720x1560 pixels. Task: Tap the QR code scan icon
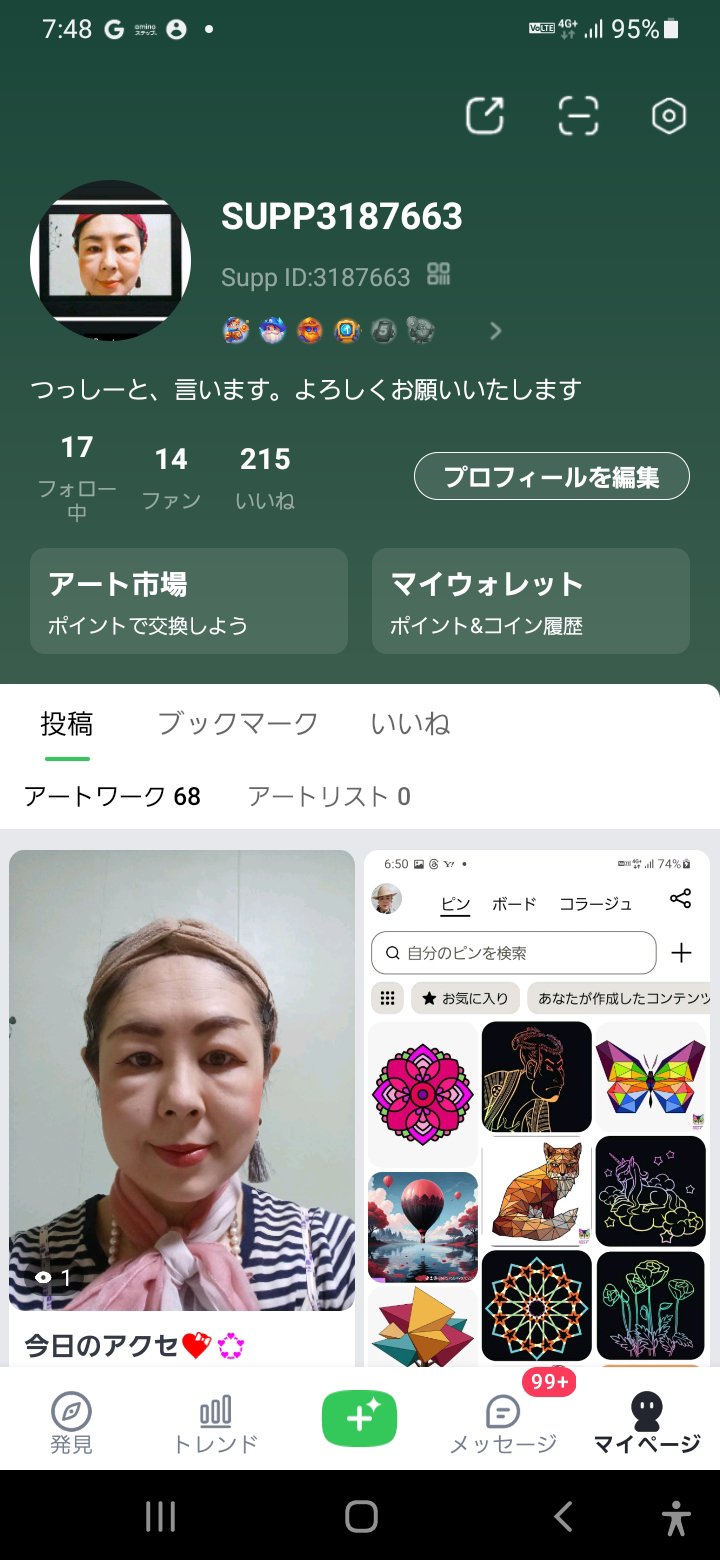pyautogui.click(x=577, y=116)
